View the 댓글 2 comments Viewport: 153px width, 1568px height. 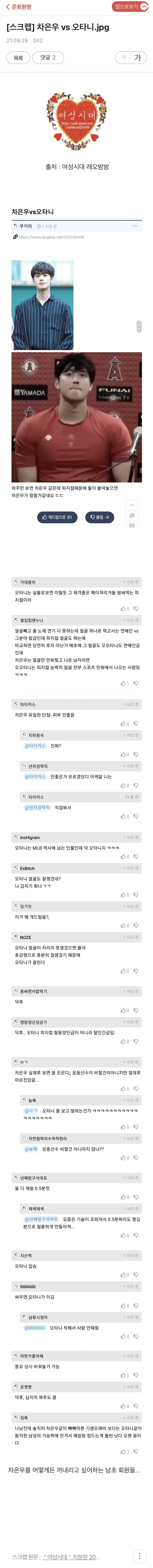(48, 58)
